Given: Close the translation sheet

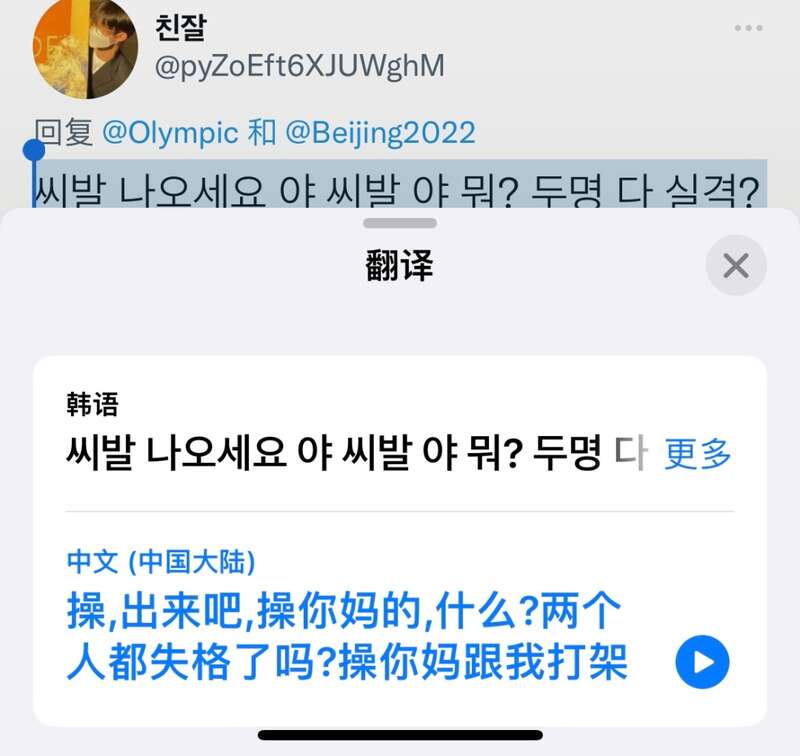Looking at the screenshot, I should (736, 266).
